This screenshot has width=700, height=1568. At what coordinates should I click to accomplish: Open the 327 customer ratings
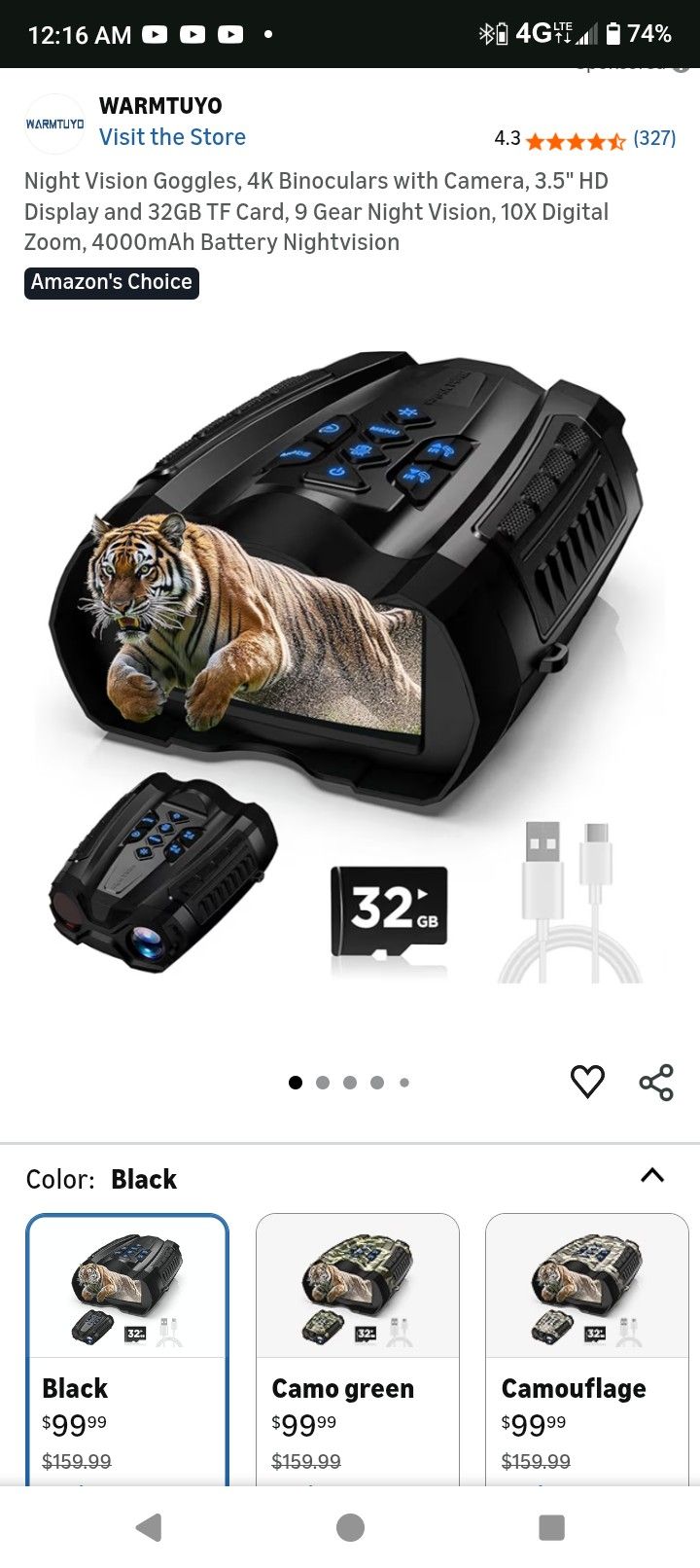[653, 138]
